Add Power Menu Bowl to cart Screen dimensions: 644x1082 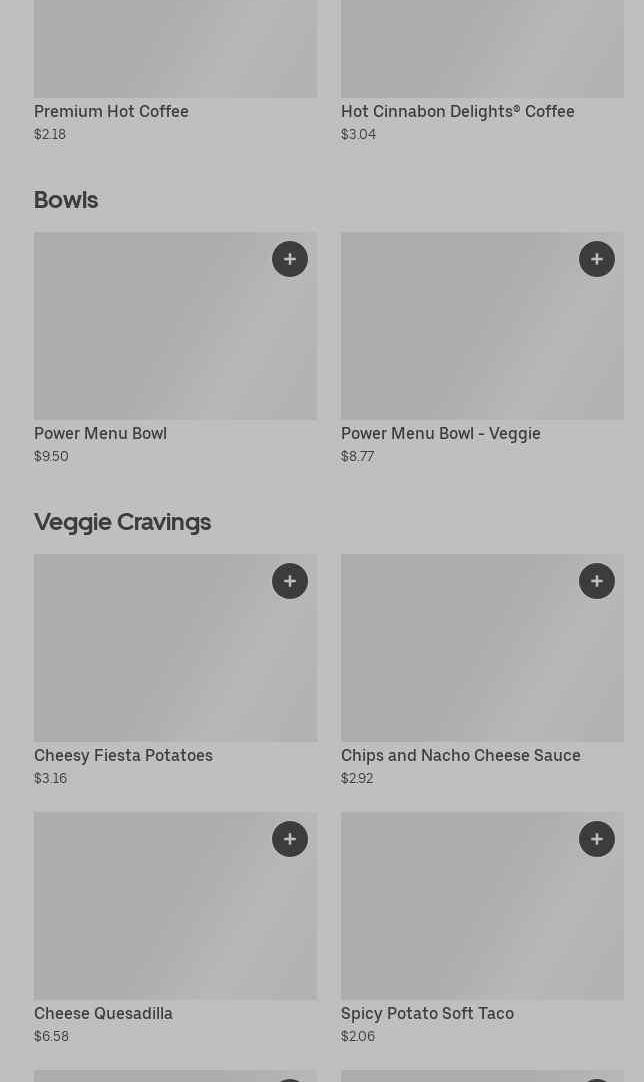point(290,259)
